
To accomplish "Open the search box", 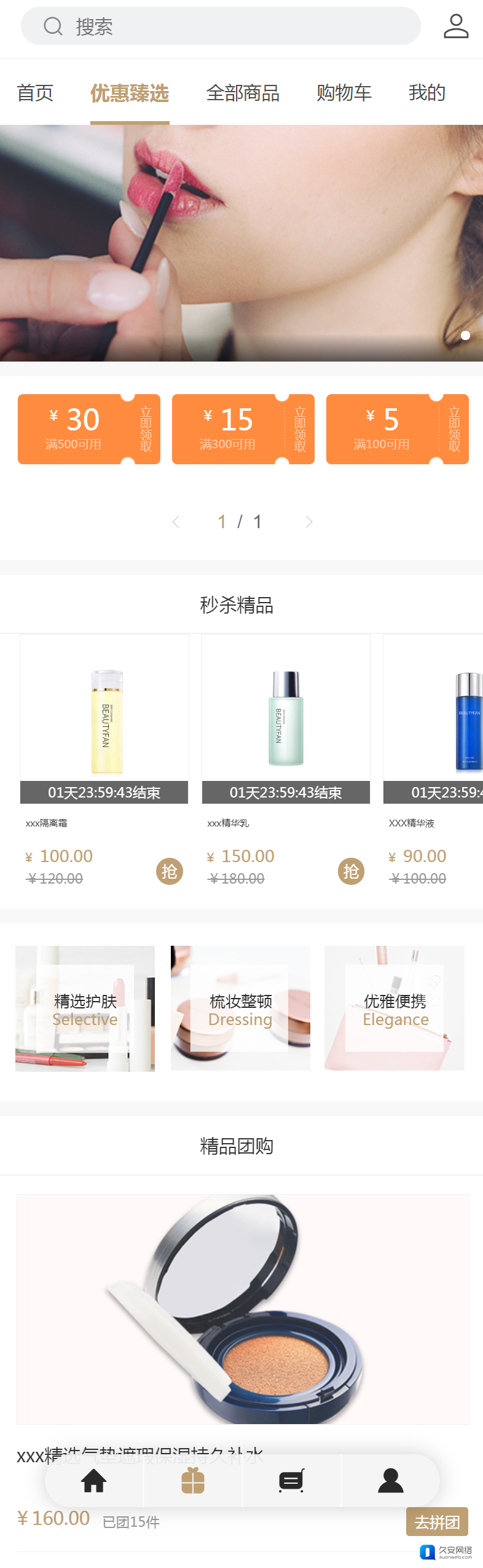I will (220, 26).
